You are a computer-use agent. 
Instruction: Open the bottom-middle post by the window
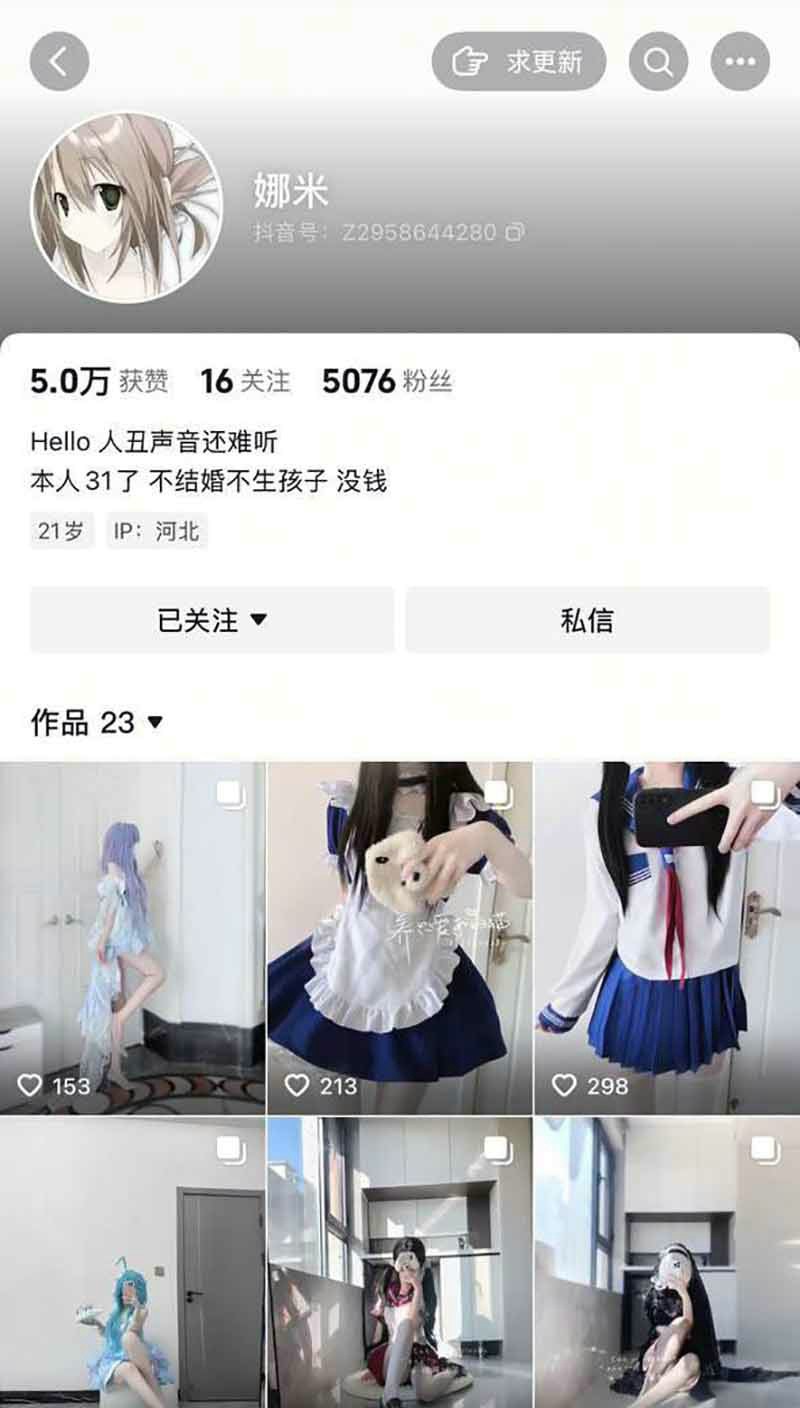399,1262
